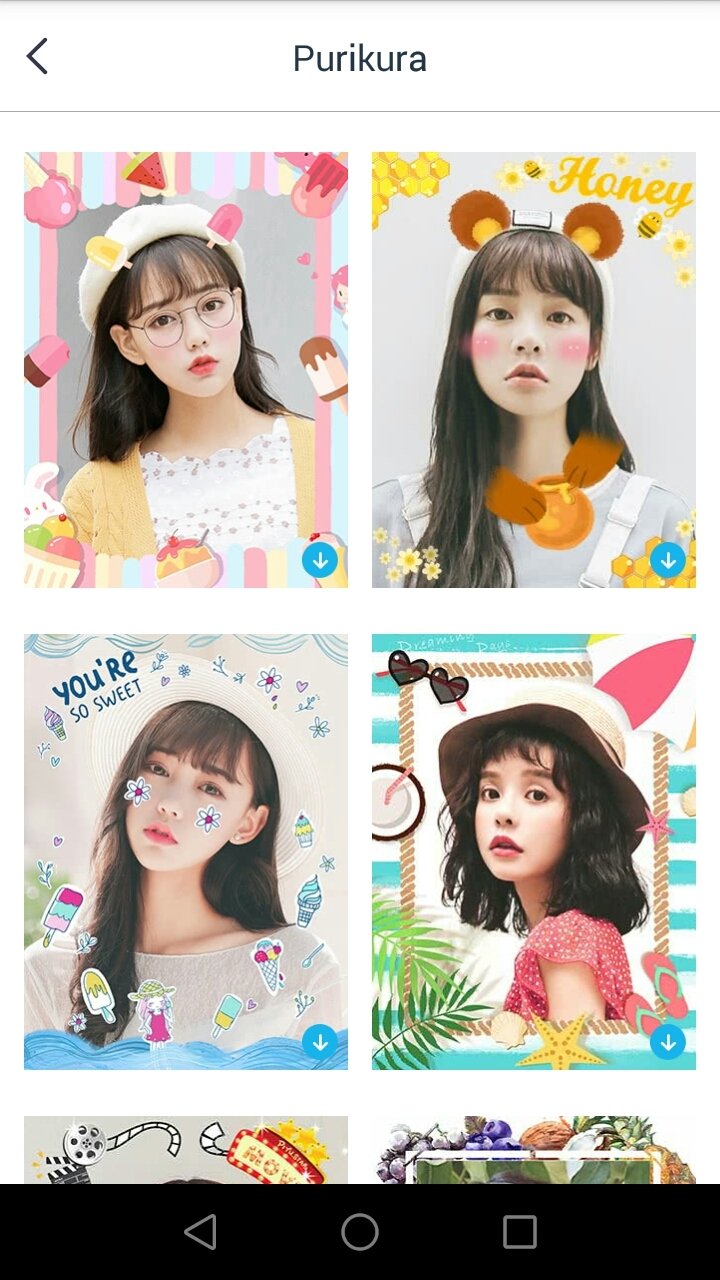Download the ice cream popsicle frame
This screenshot has width=720, height=1280.
pos(320,561)
